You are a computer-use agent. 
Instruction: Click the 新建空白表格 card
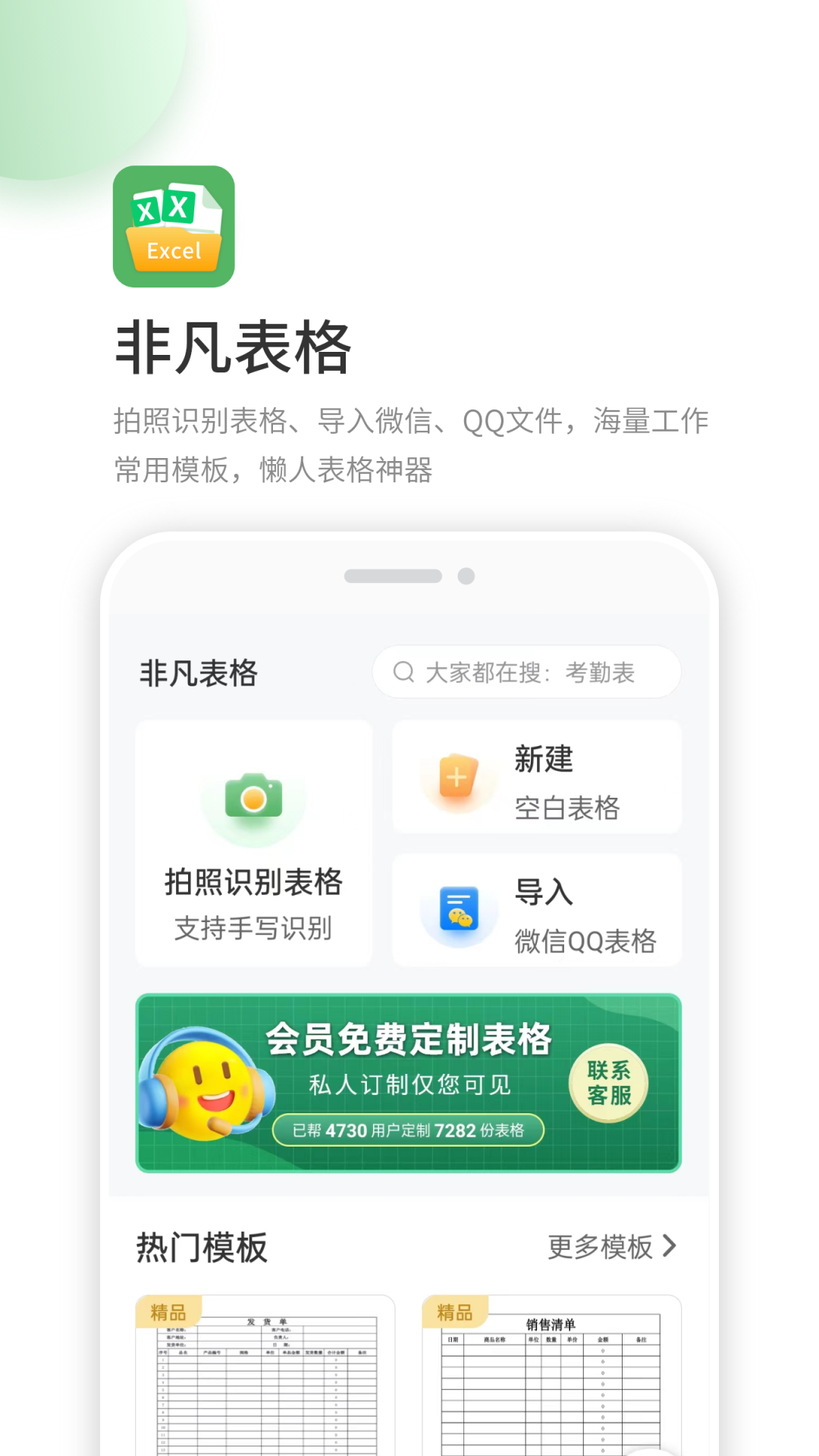536,777
